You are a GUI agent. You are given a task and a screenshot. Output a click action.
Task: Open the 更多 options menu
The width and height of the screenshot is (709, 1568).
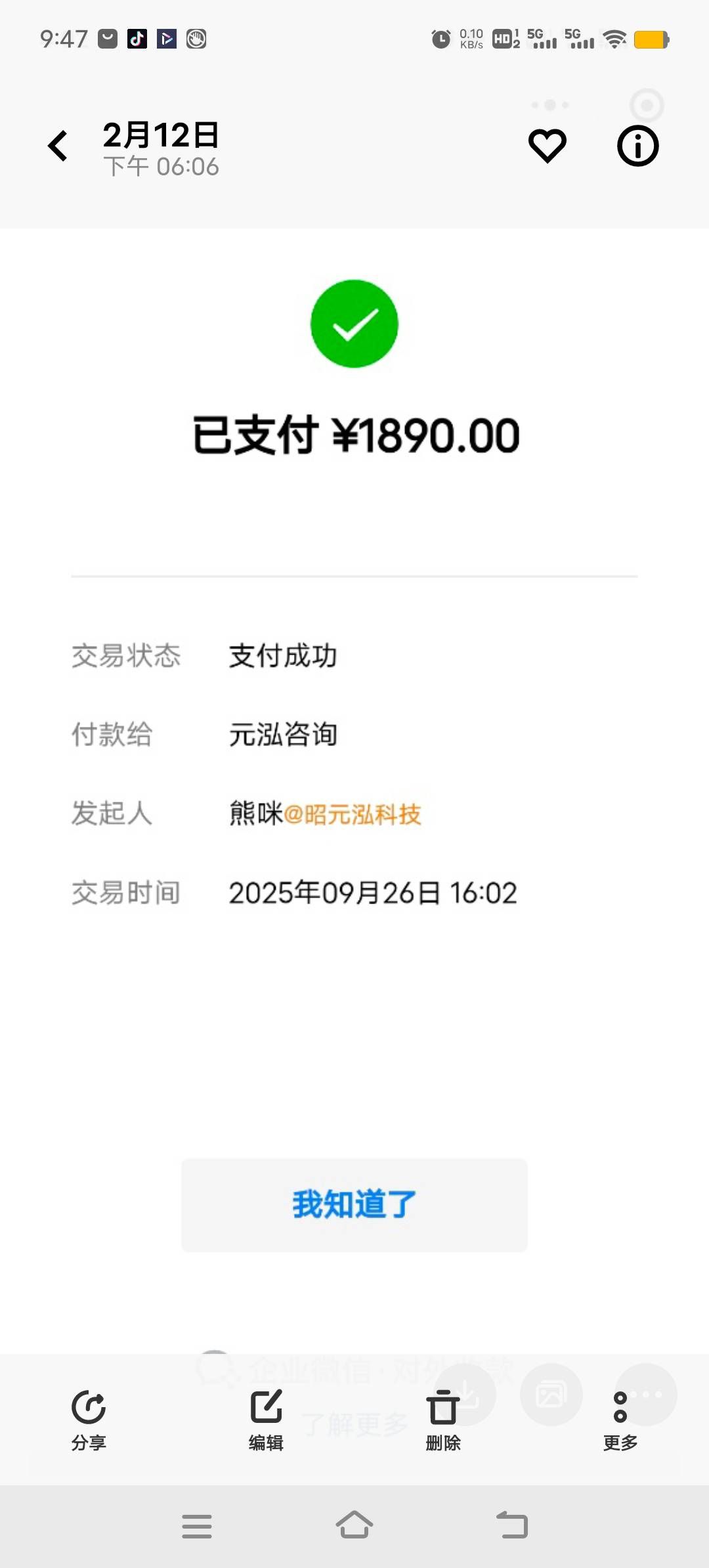coord(620,1420)
